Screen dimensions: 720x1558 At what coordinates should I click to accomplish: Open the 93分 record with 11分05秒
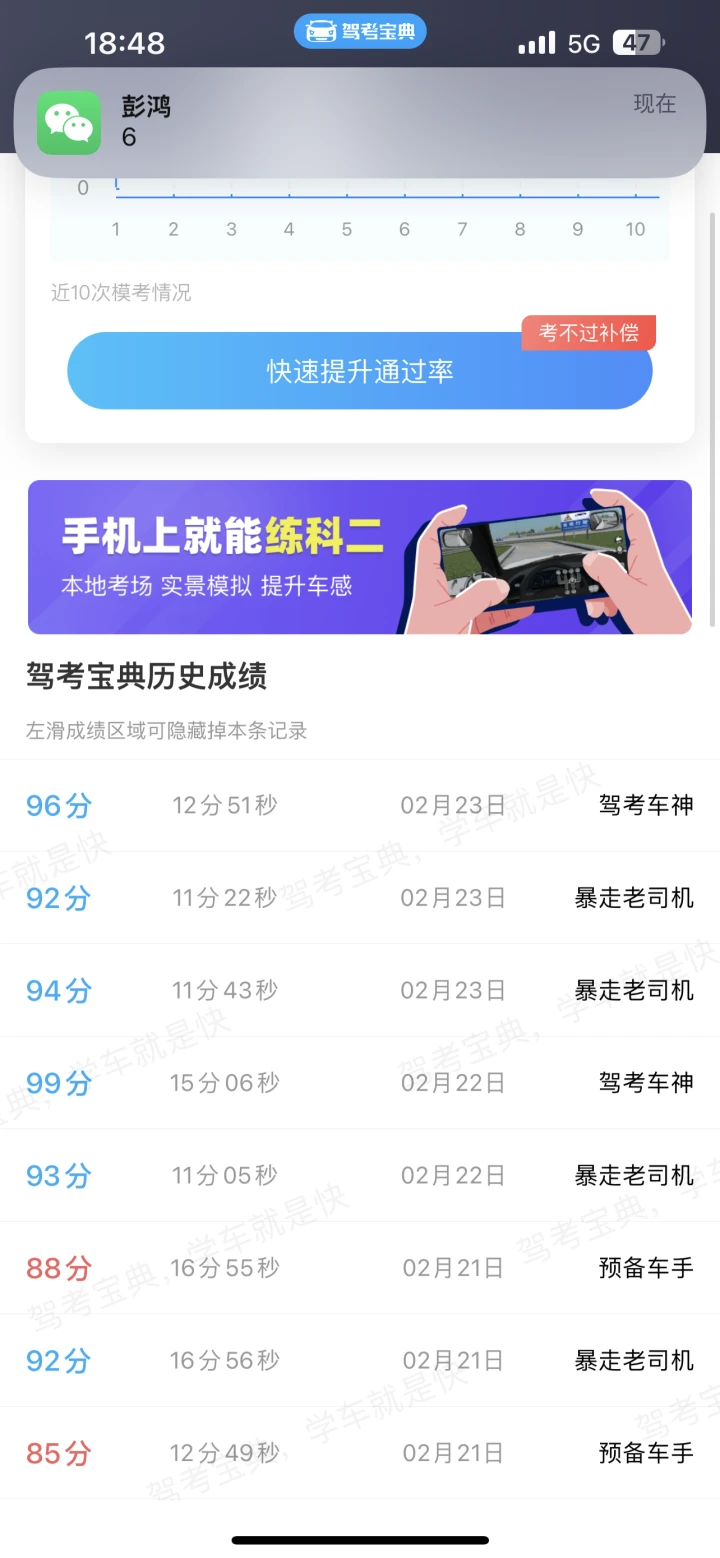360,1175
